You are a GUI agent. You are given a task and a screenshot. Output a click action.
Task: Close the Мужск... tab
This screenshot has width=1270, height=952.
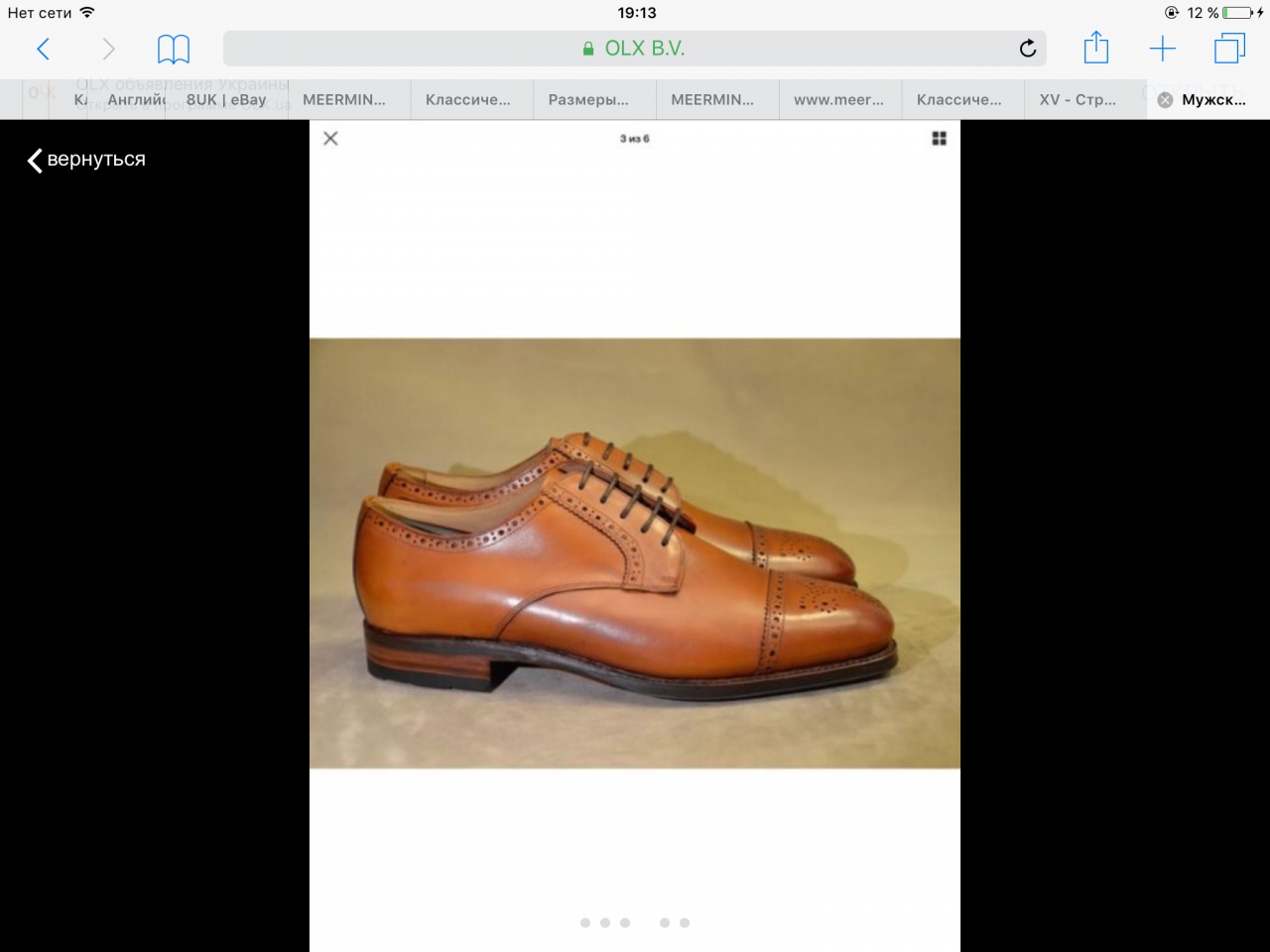1165,99
